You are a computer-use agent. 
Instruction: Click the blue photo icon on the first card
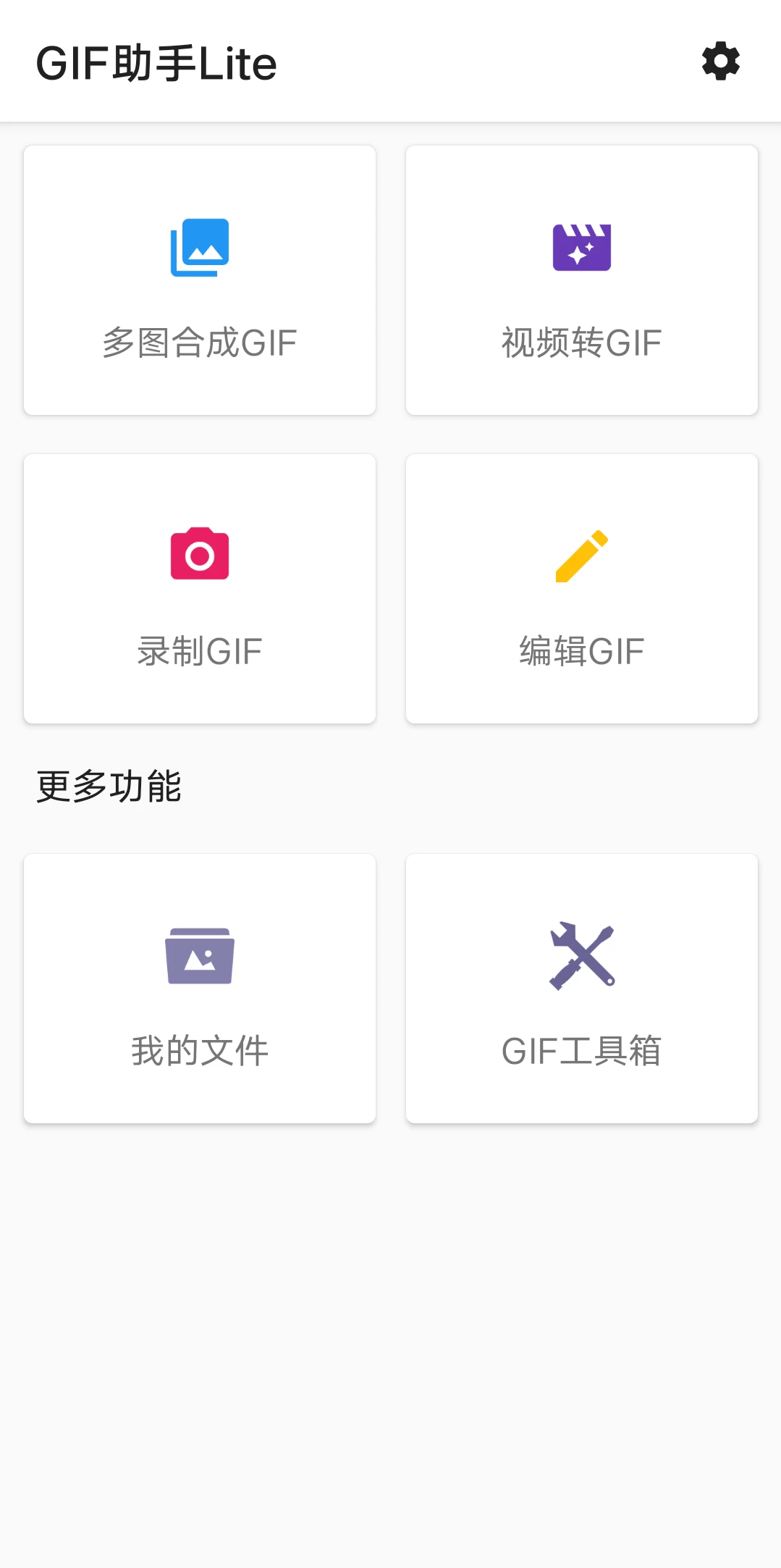click(199, 249)
